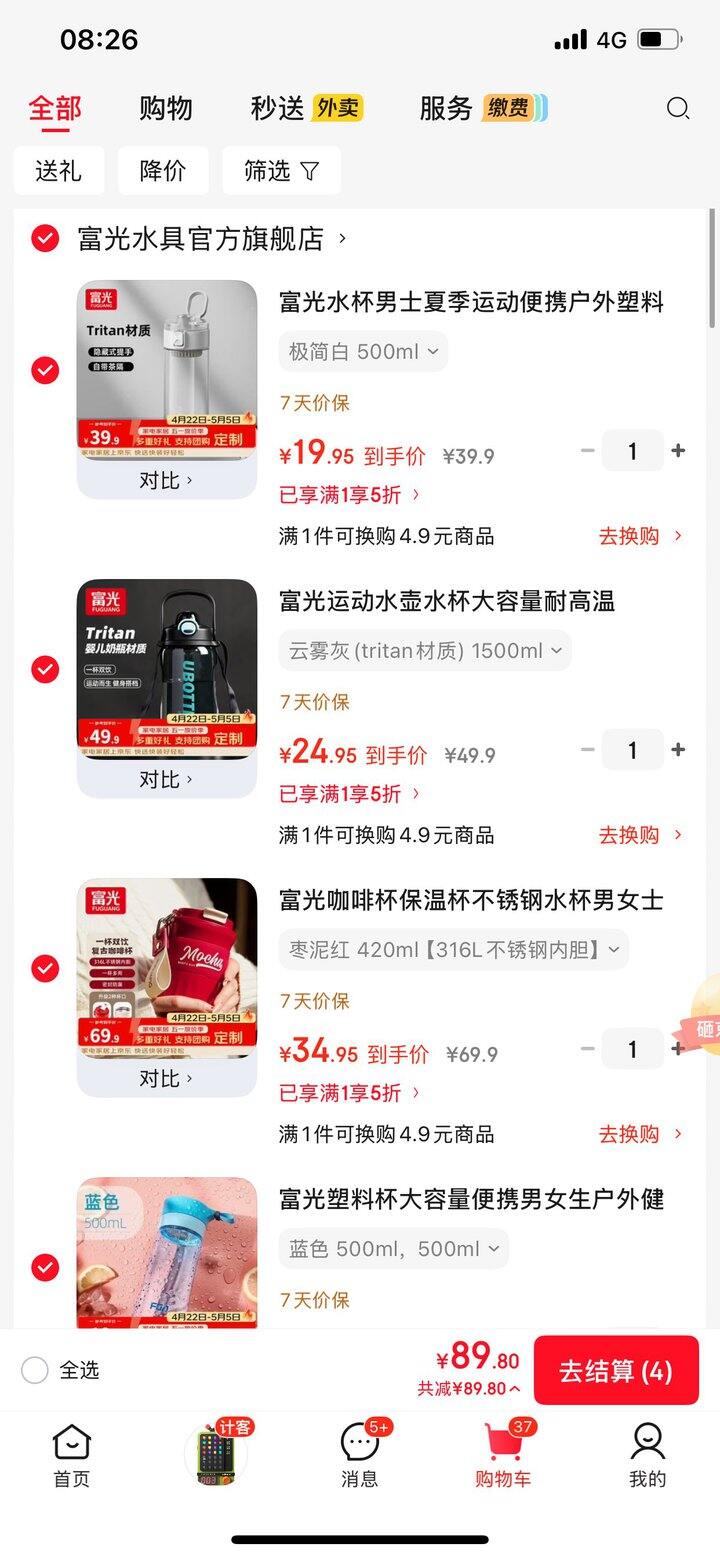Increase quantity of the 富光运动水壶 item
The image size is (720, 1558).
(x=678, y=750)
